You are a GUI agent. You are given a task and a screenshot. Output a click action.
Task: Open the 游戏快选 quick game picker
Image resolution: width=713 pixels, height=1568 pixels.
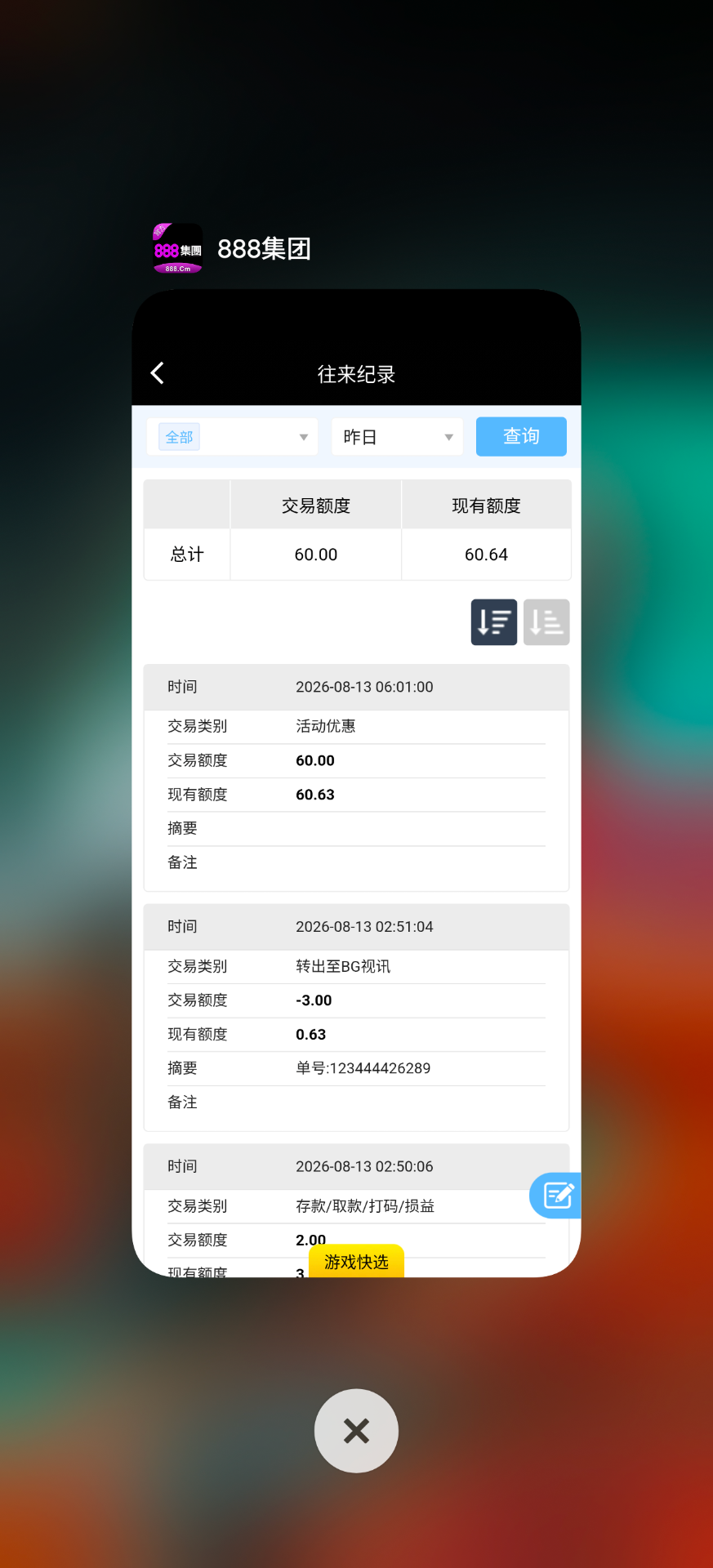point(356,1262)
